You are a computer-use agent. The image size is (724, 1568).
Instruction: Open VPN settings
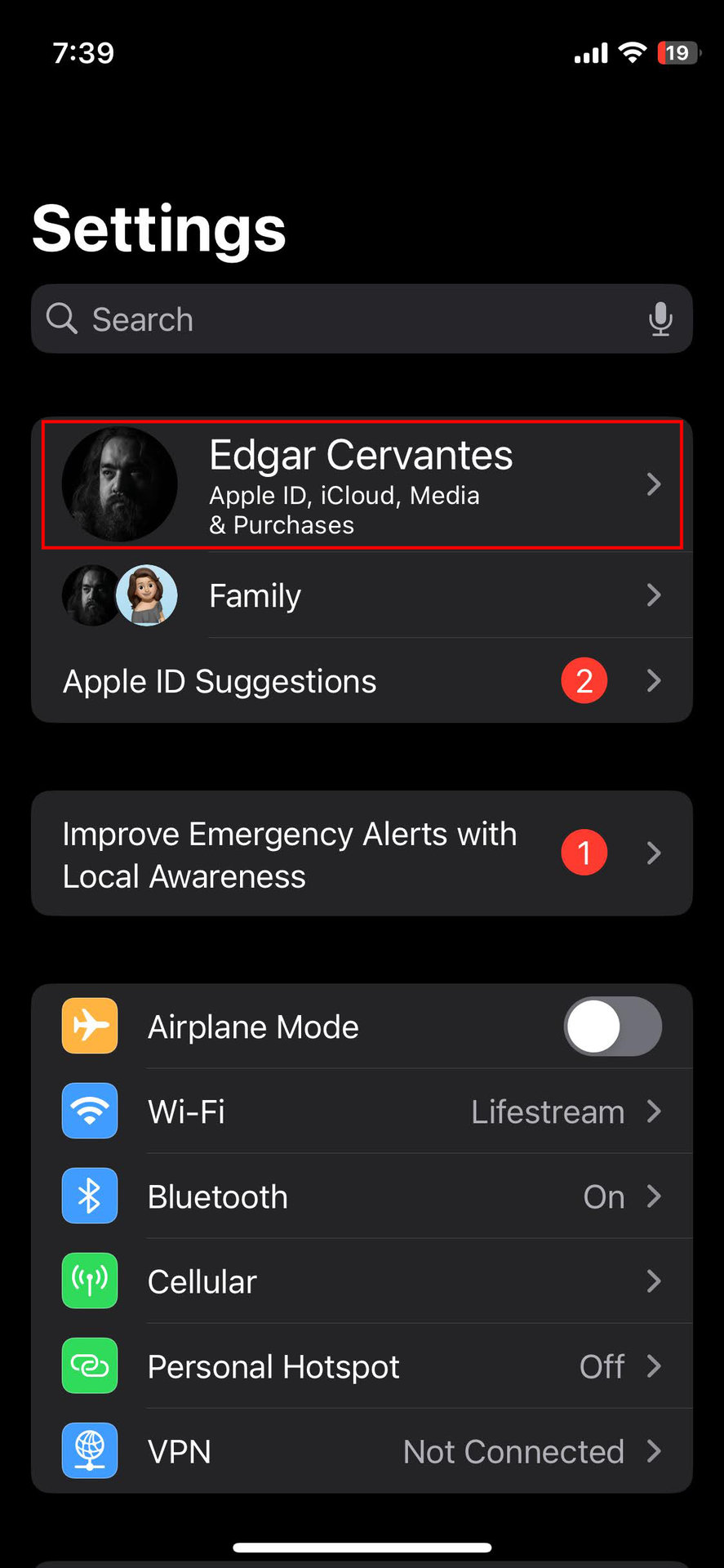click(362, 1451)
